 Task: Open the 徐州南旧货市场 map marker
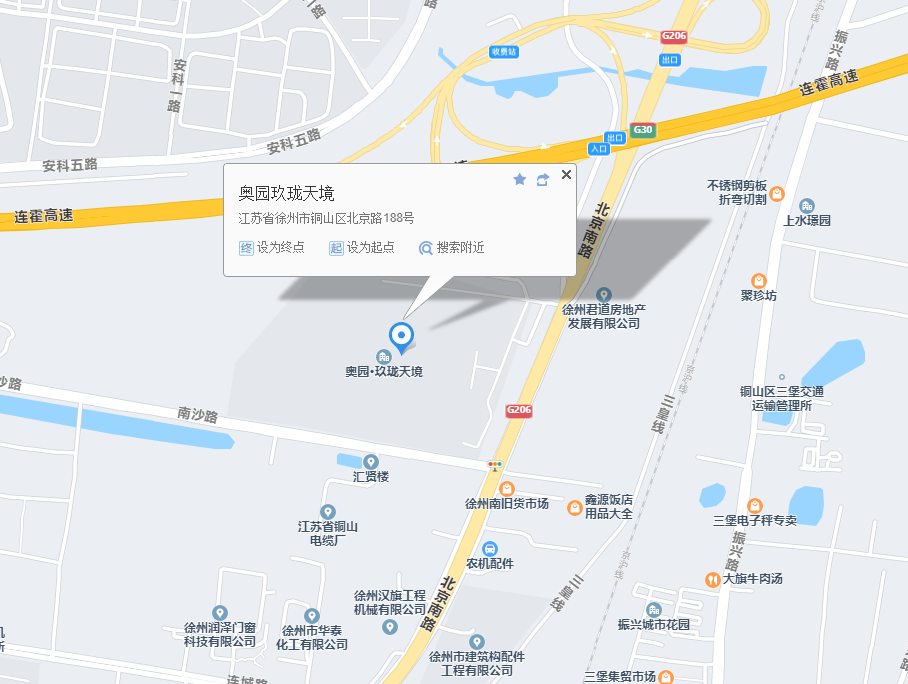point(507,488)
